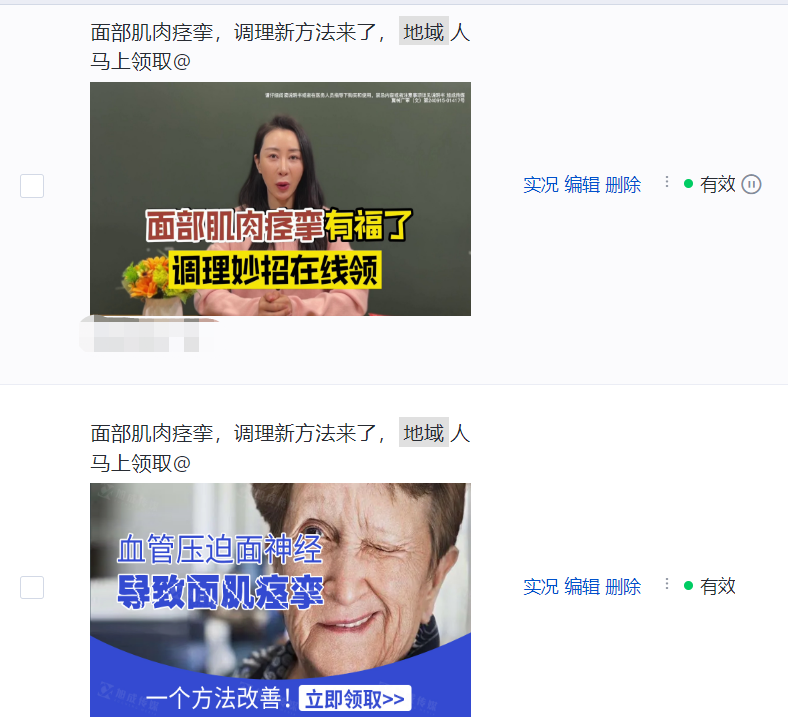Open more options for the 血管压迫面神经 image ad

click(x=666, y=585)
